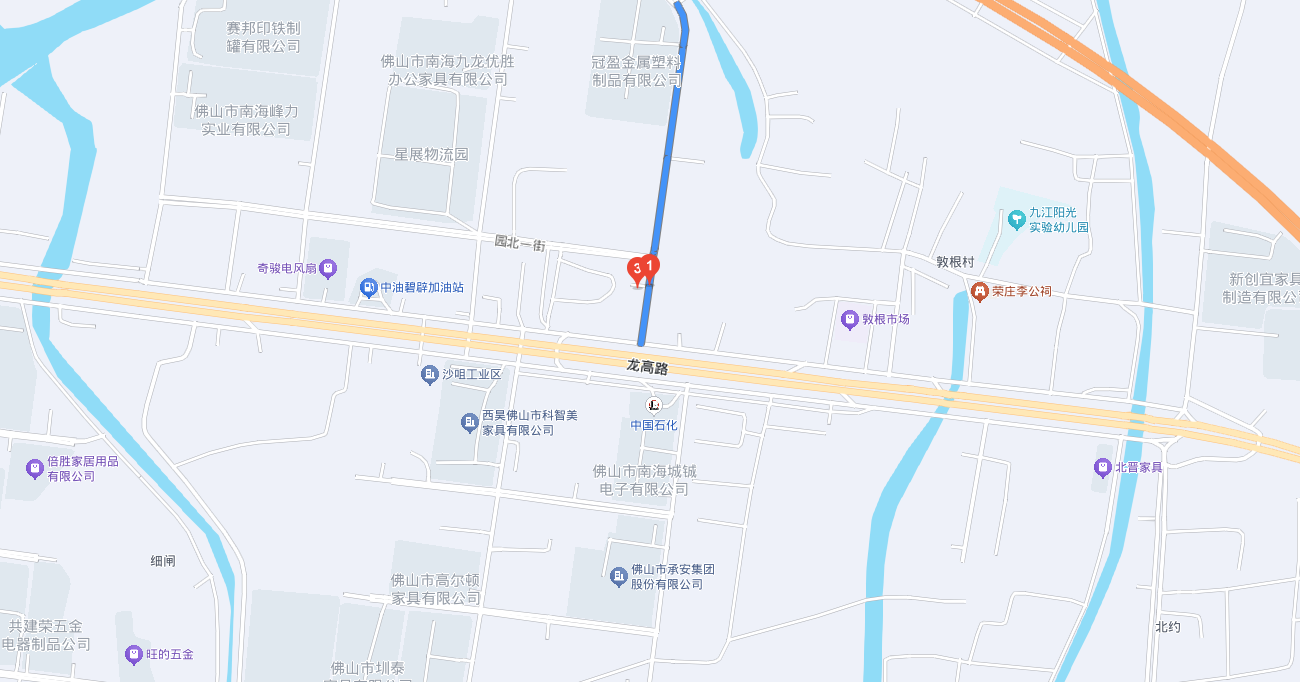Viewport: 1300px width, 682px height.
Task: Open the 敦根市场 market pin
Action: [x=849, y=320]
